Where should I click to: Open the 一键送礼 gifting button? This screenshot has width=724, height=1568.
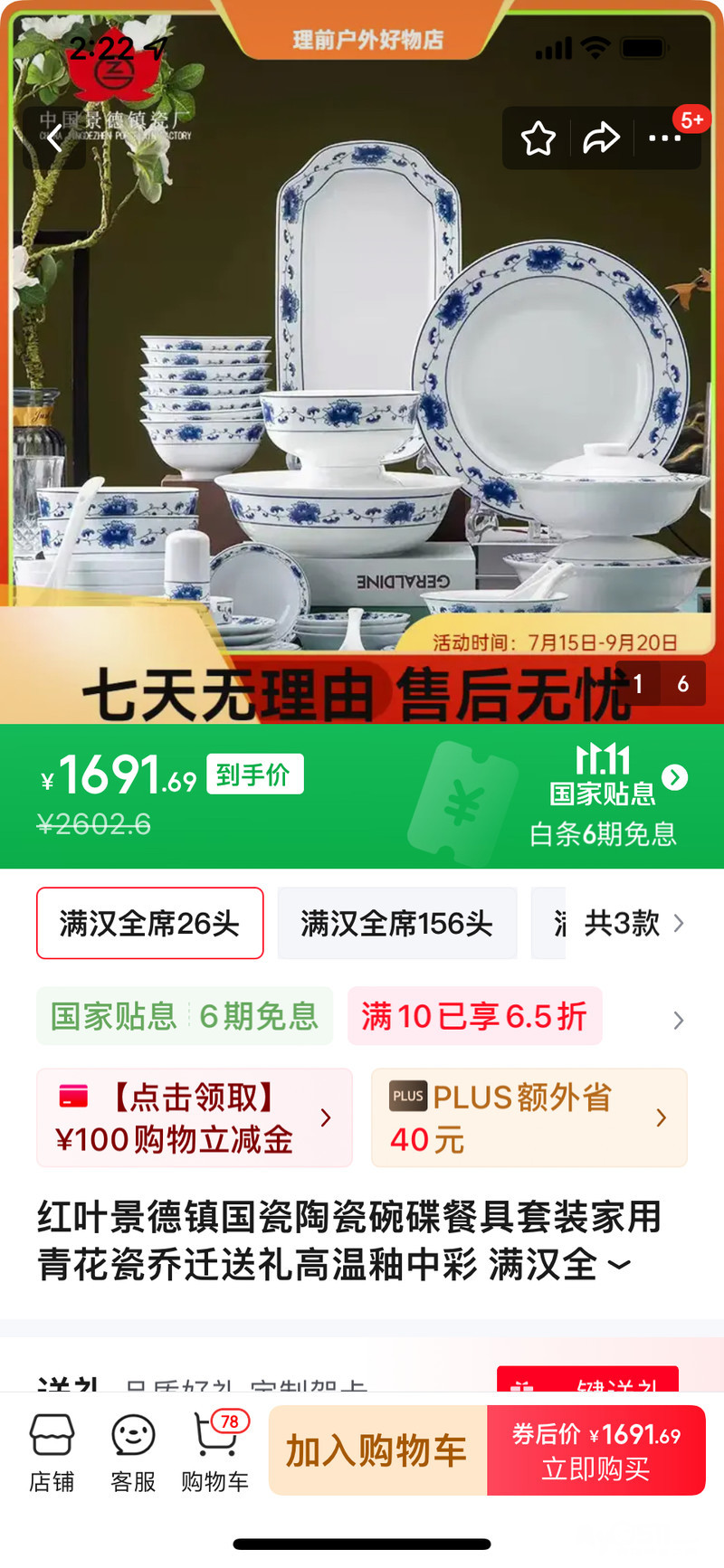tap(588, 1380)
